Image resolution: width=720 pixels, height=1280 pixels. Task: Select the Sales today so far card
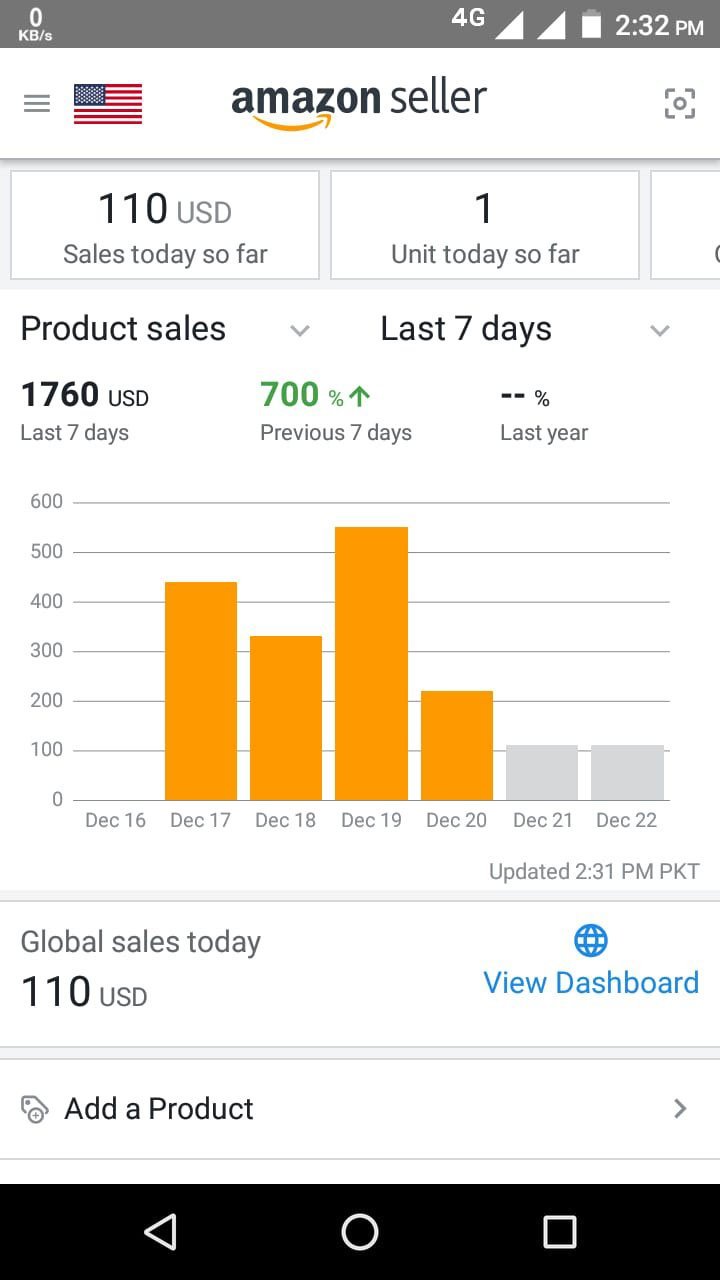164,224
